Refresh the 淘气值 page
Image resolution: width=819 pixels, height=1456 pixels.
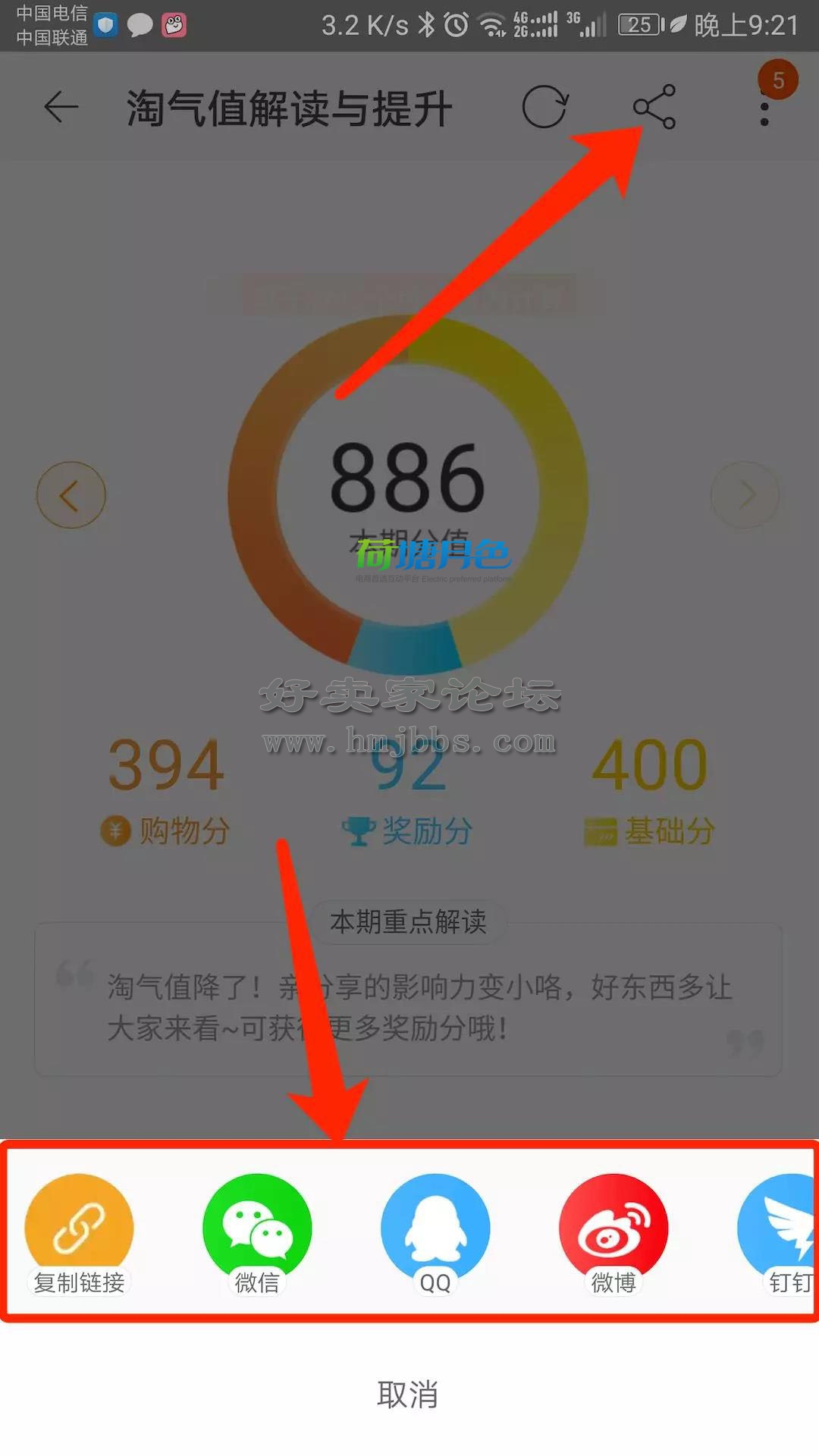click(x=544, y=107)
